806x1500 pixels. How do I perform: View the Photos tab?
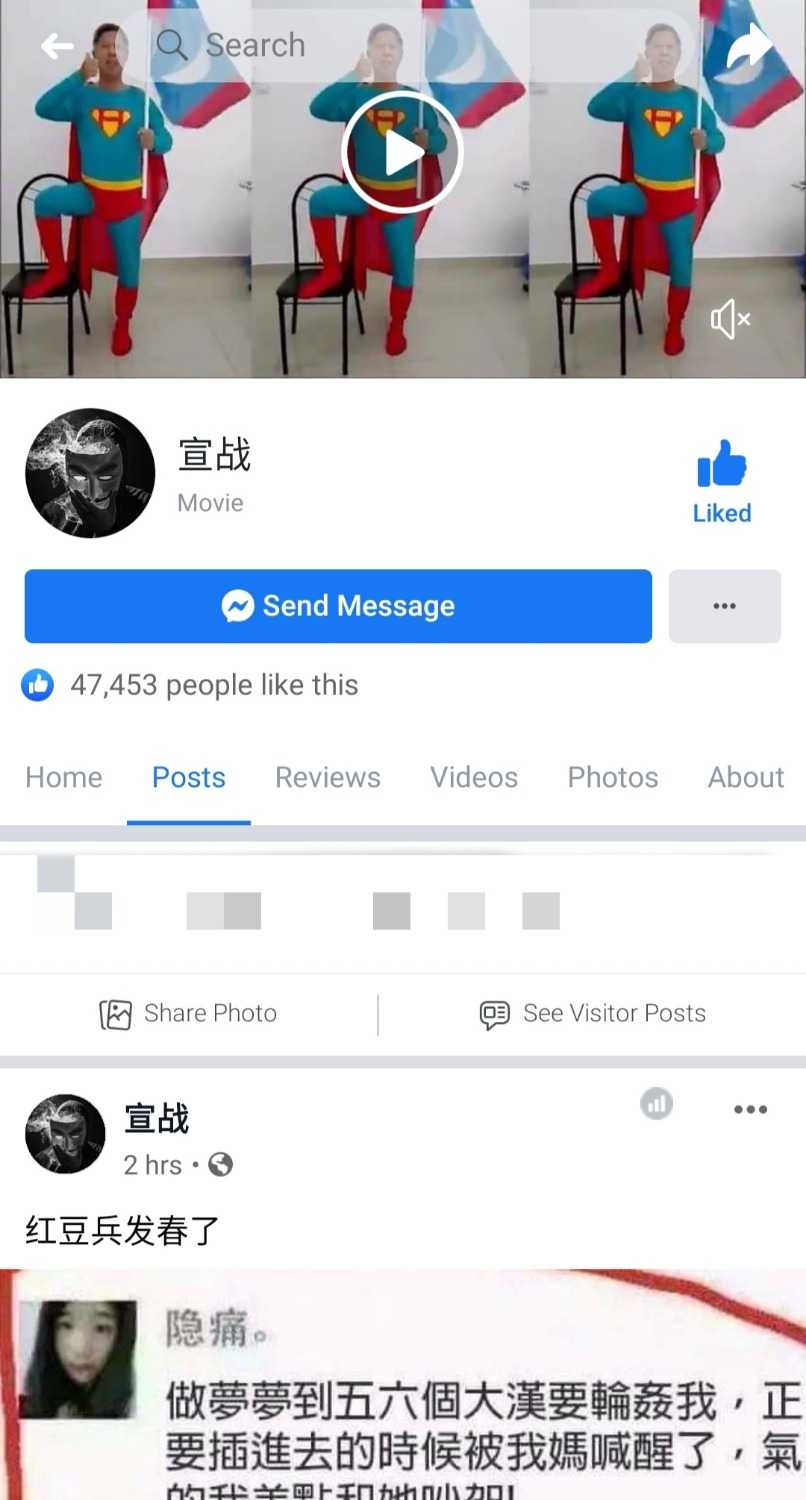[612, 778]
